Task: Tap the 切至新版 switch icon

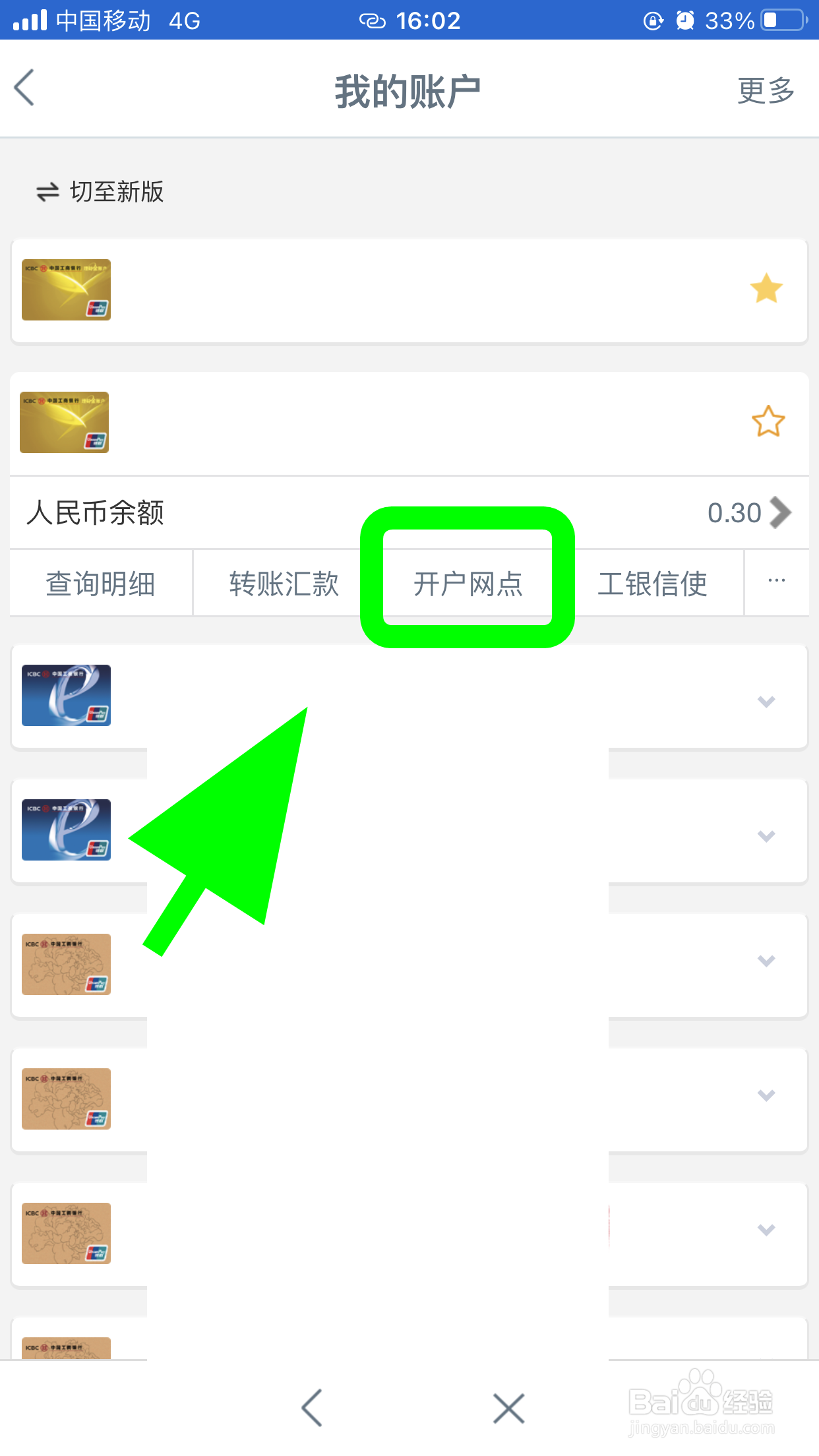Action: click(45, 191)
